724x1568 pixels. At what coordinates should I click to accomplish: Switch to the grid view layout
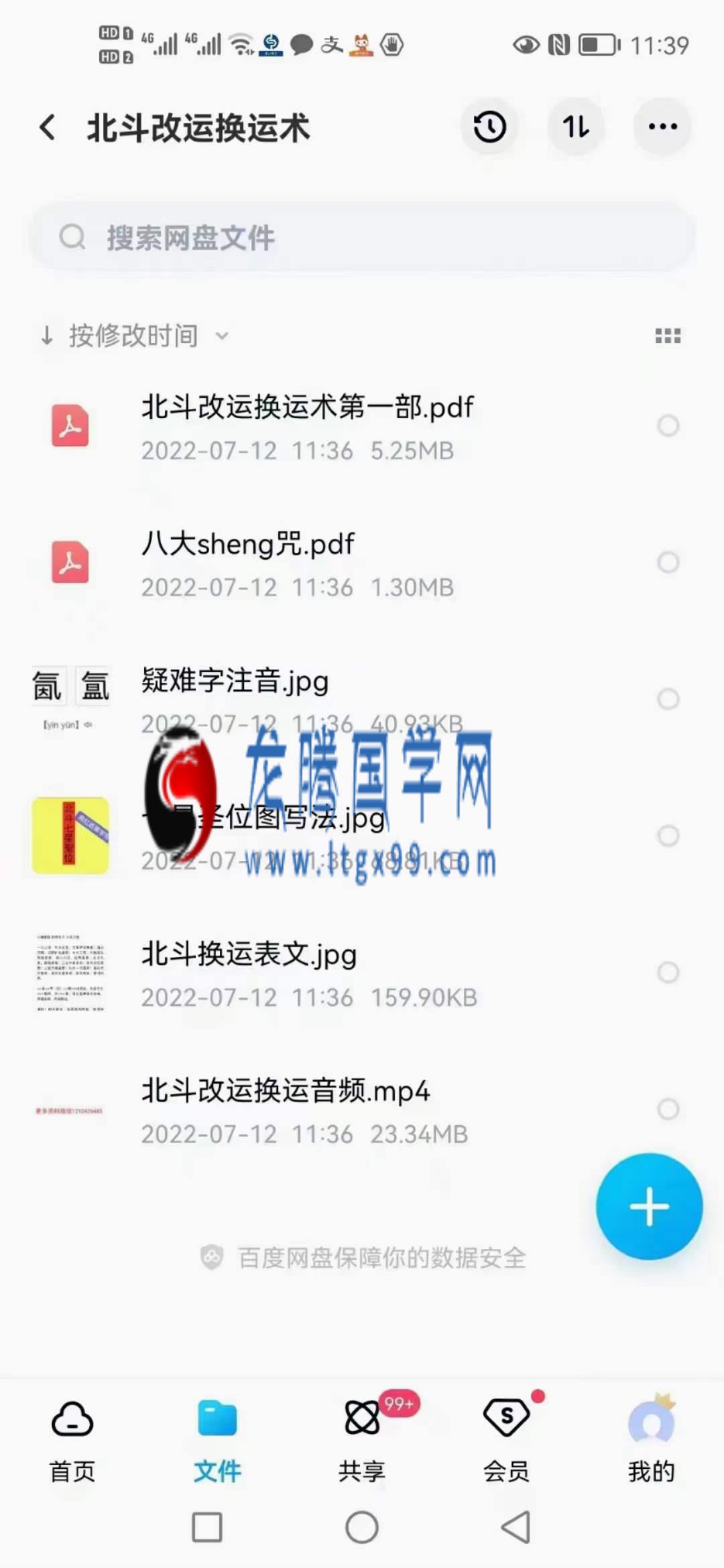tap(668, 336)
